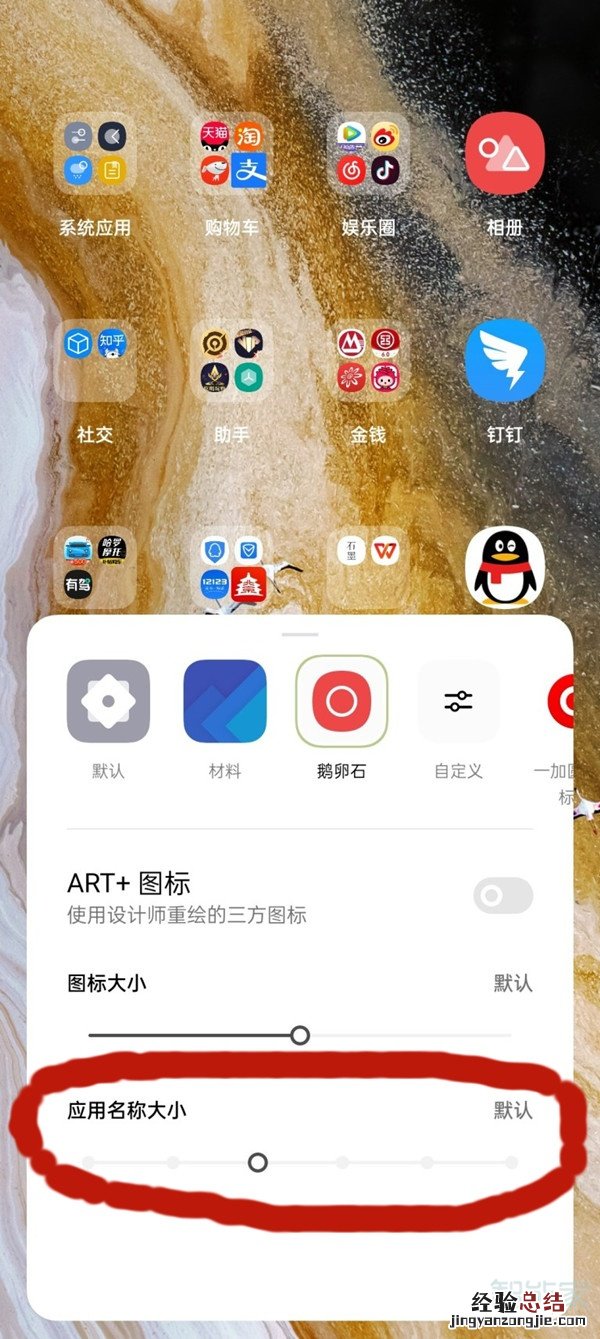Open the 娱乐圈 folder
This screenshot has width=600, height=1339.
(x=368, y=154)
